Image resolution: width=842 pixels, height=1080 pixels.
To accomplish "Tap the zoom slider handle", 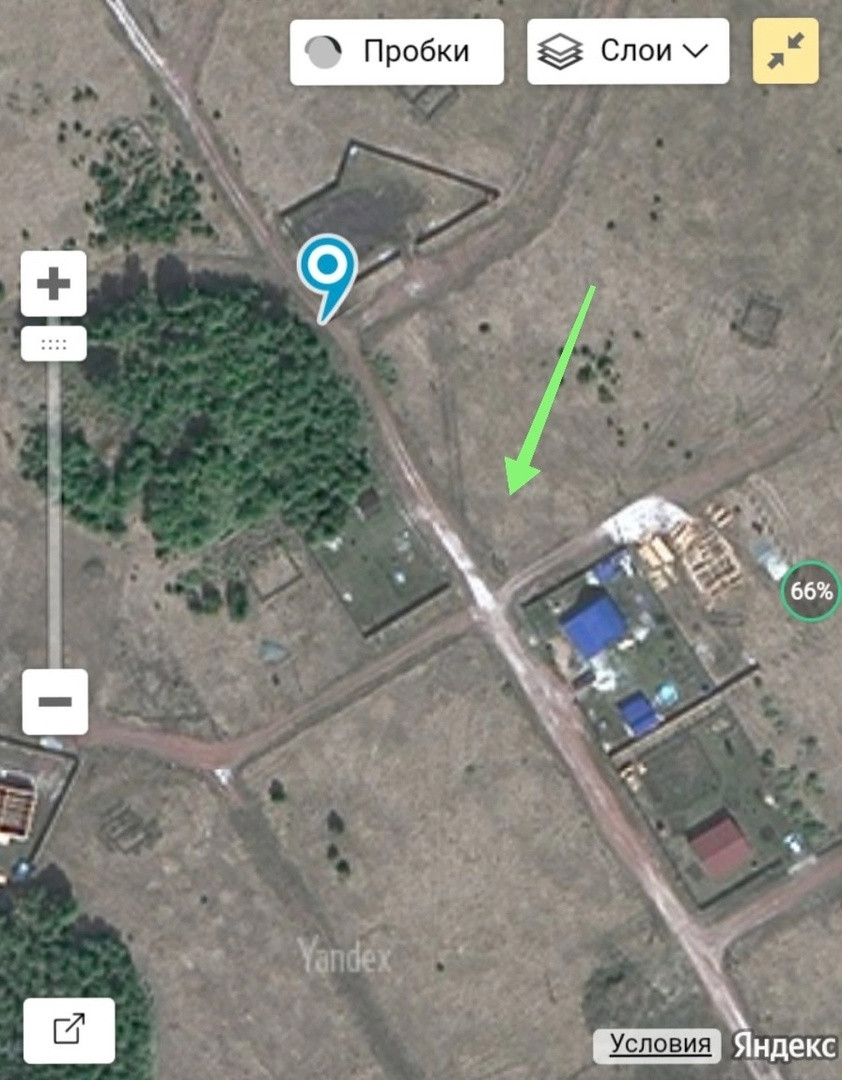I will [54, 344].
